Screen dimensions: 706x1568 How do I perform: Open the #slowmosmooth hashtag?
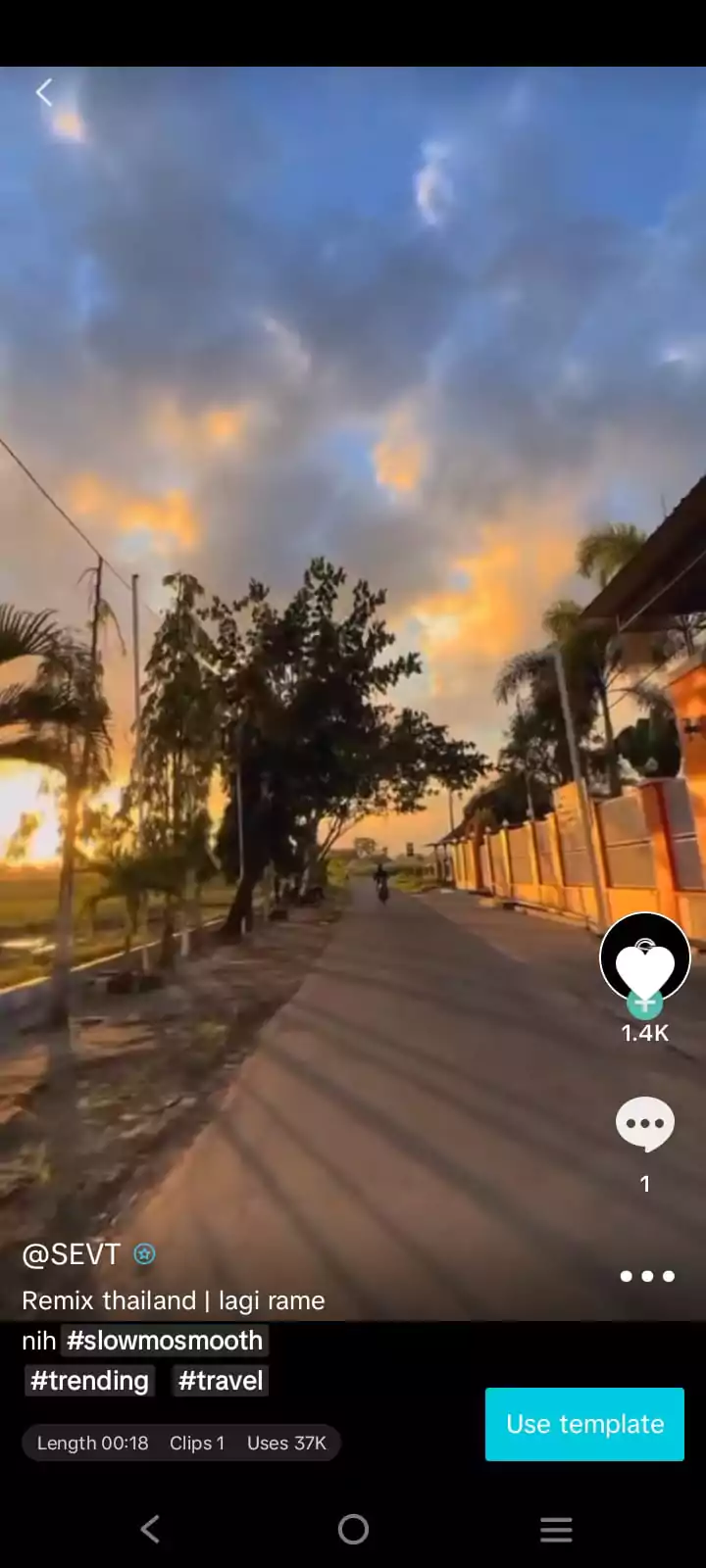coord(165,1341)
